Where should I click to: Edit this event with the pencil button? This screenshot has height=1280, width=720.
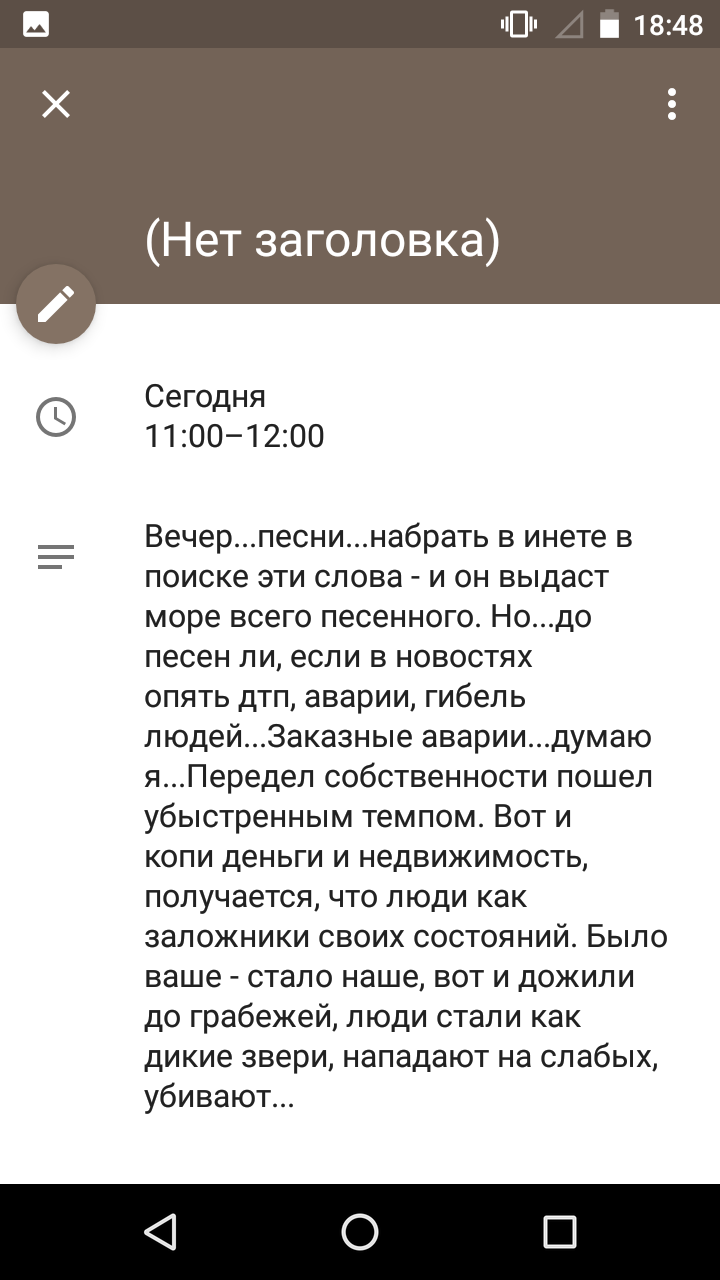click(56, 304)
